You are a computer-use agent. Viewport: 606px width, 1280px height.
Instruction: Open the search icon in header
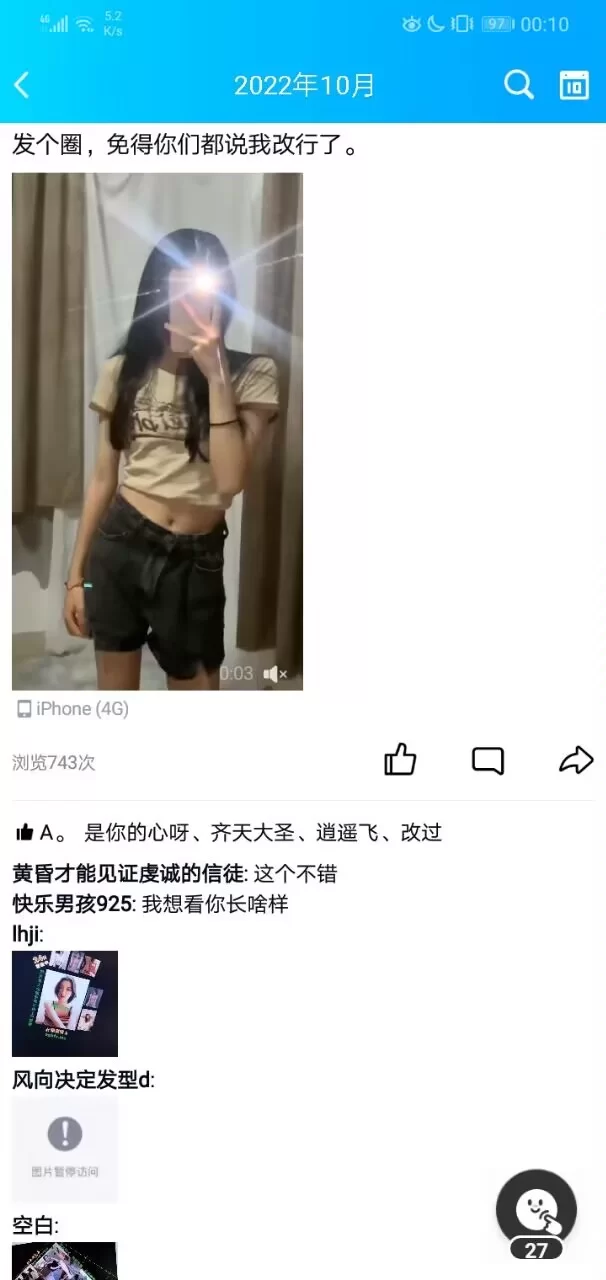[518, 85]
